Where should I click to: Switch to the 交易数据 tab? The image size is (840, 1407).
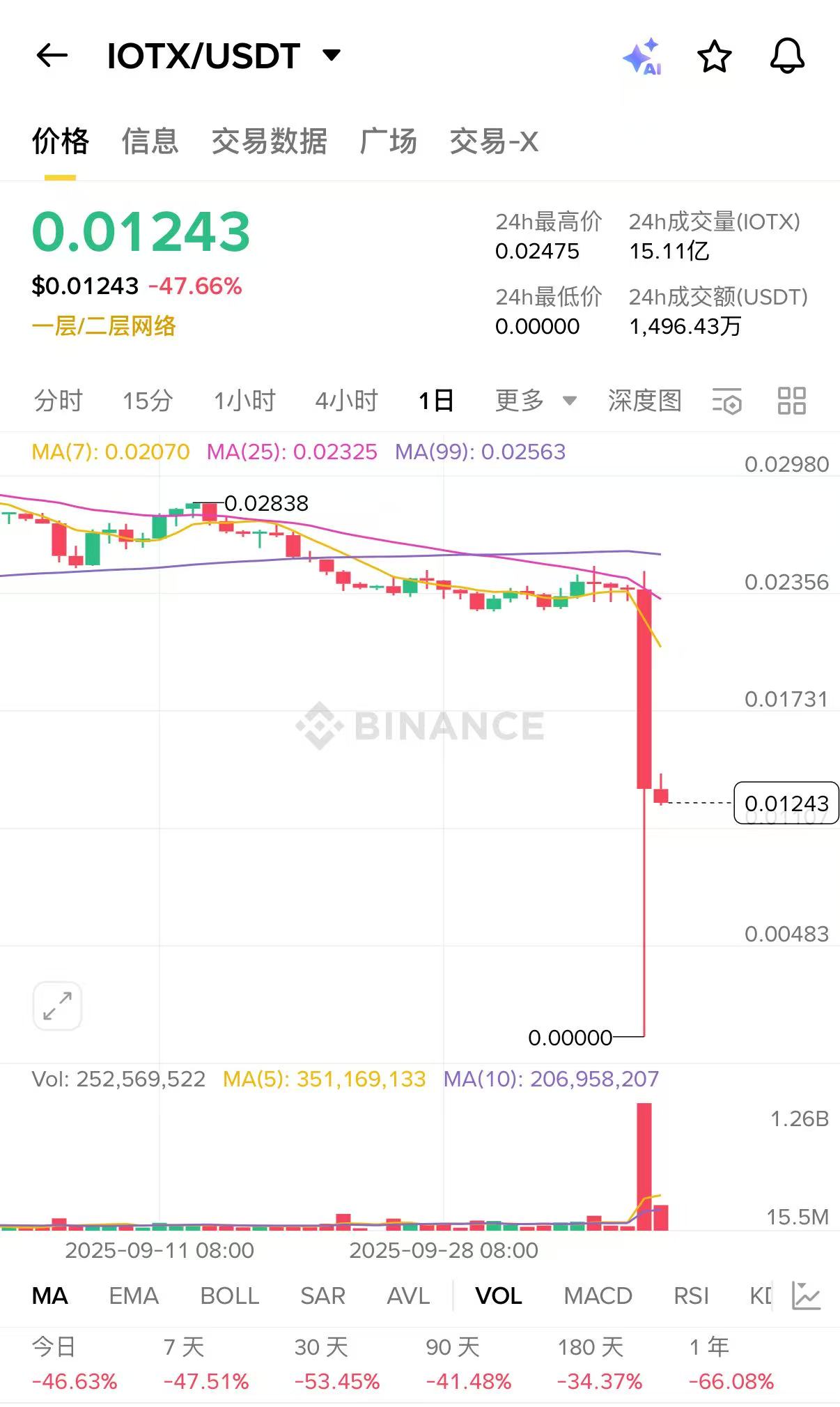pos(271,141)
